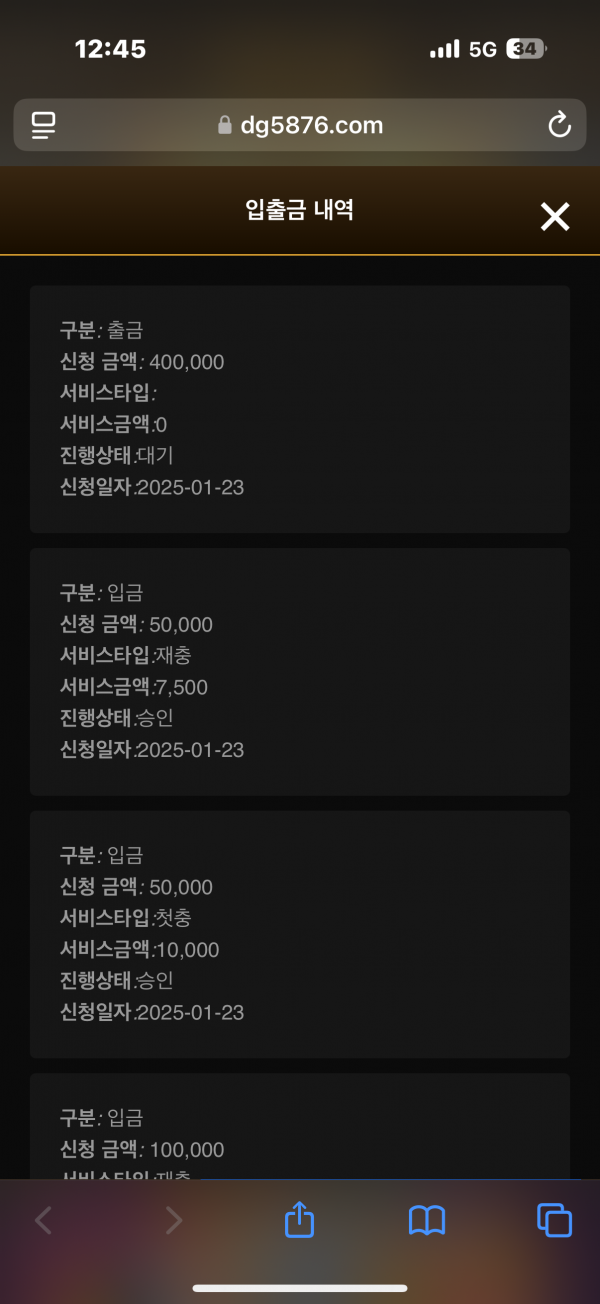Open the Safari bookmarks
Image resolution: width=600 pixels, height=1304 pixels.
(427, 1220)
